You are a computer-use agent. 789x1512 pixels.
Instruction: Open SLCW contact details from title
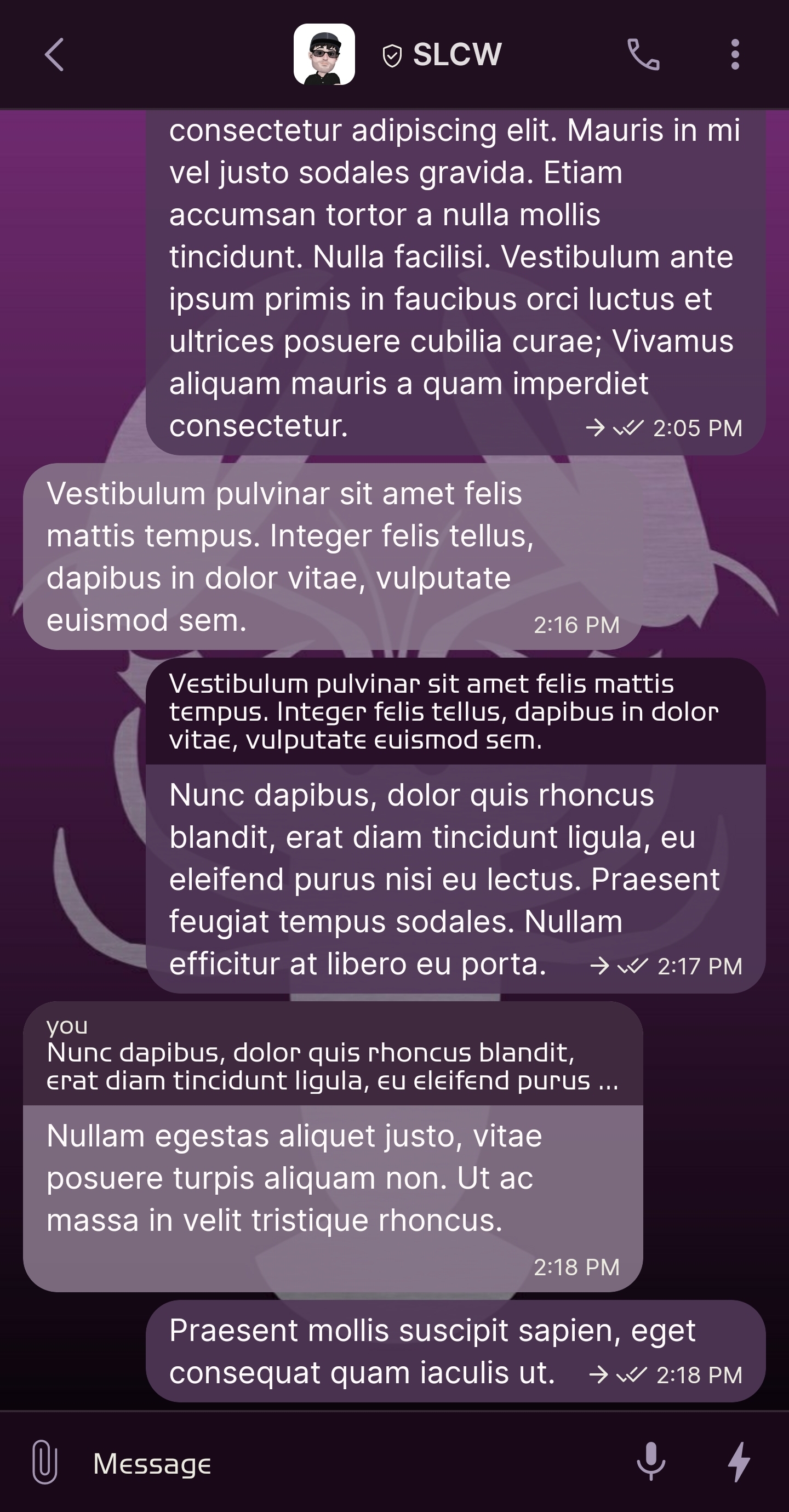(457, 55)
